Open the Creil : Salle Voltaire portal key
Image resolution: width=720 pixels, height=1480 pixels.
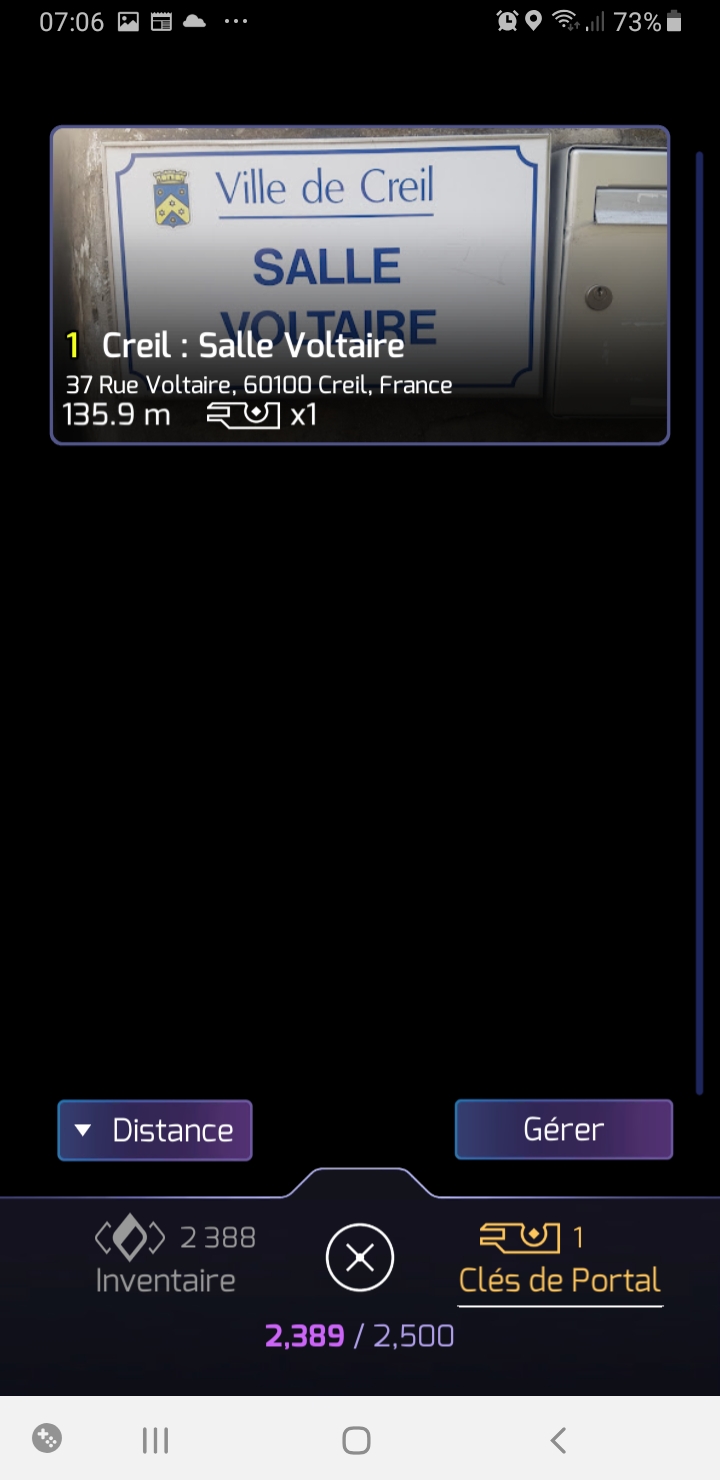[359, 285]
